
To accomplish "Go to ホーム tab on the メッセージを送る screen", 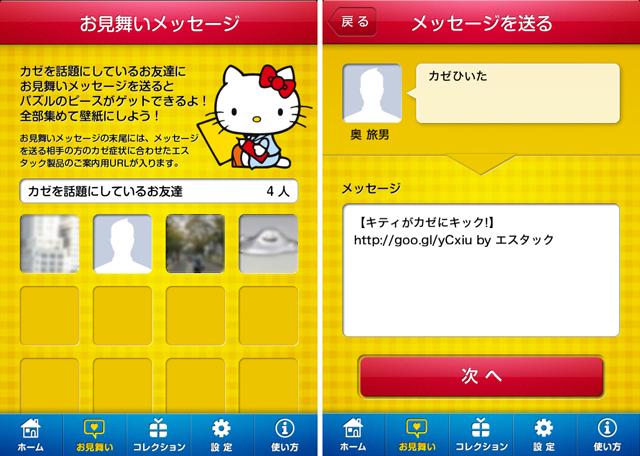I will coord(352,433).
